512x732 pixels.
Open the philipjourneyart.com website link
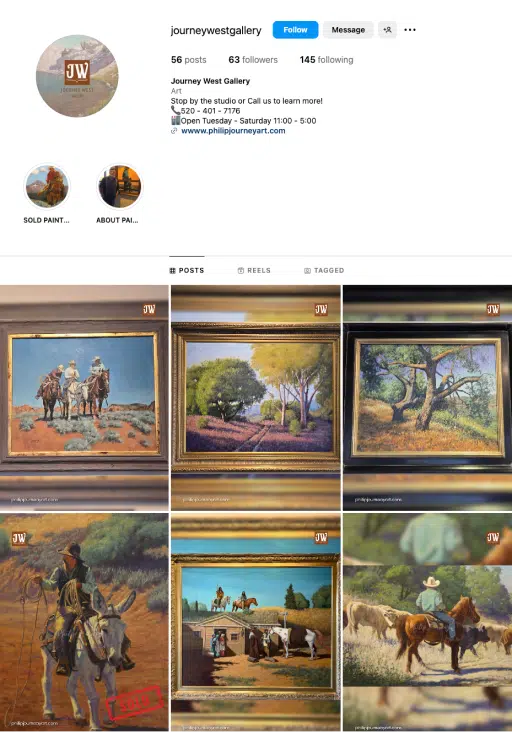[233, 131]
